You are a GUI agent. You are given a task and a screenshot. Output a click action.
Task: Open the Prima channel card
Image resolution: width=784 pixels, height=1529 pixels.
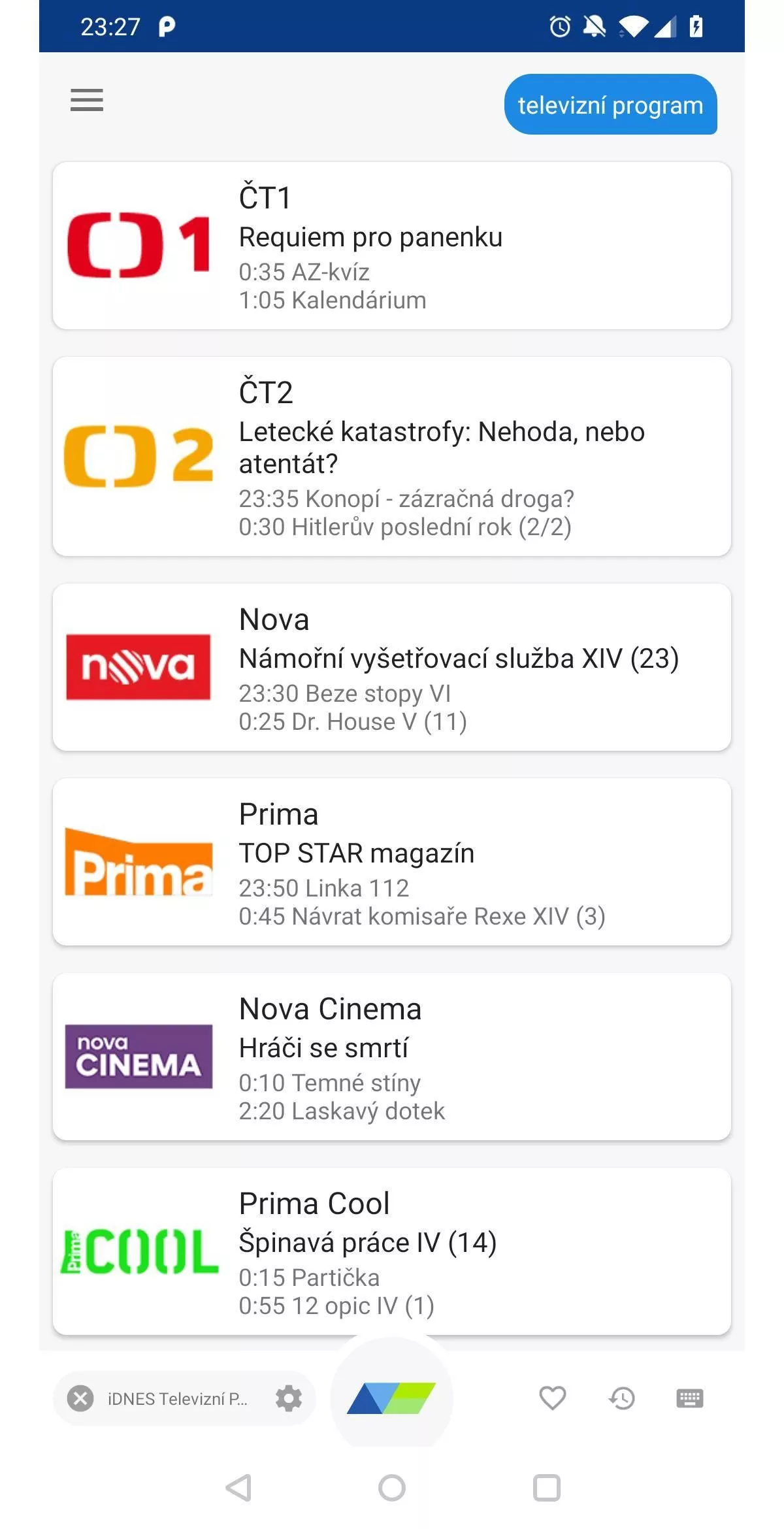click(x=392, y=862)
